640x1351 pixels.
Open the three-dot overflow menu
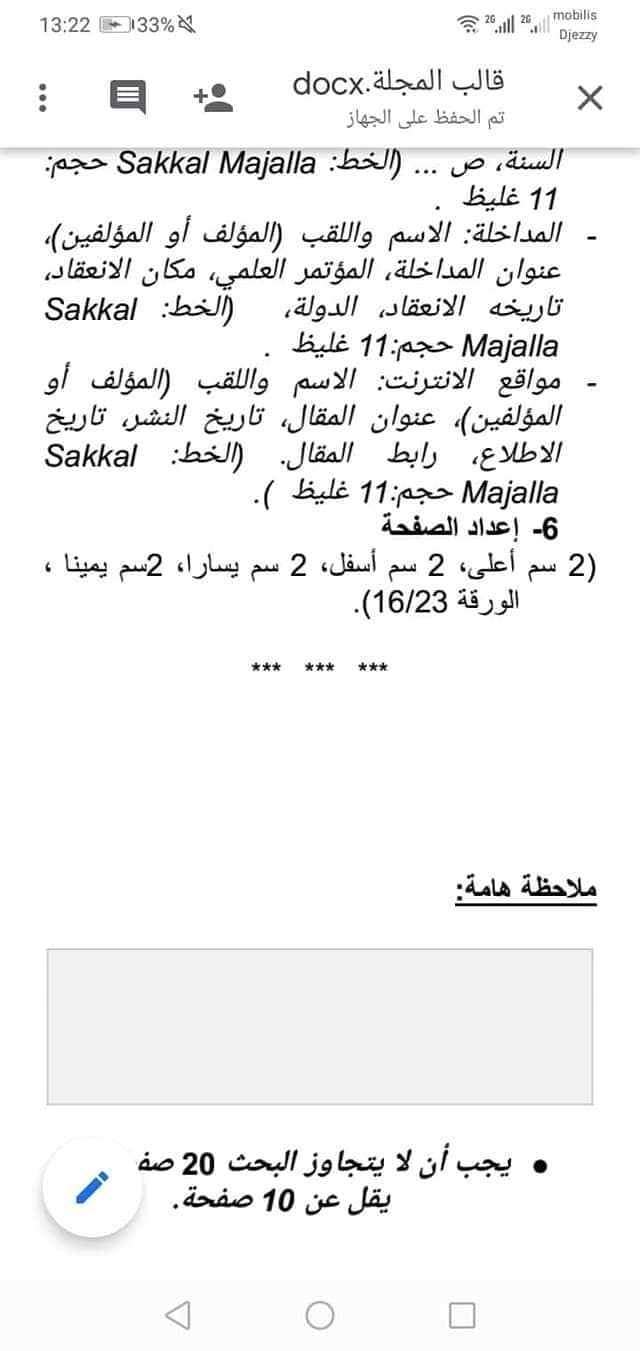click(x=42, y=98)
